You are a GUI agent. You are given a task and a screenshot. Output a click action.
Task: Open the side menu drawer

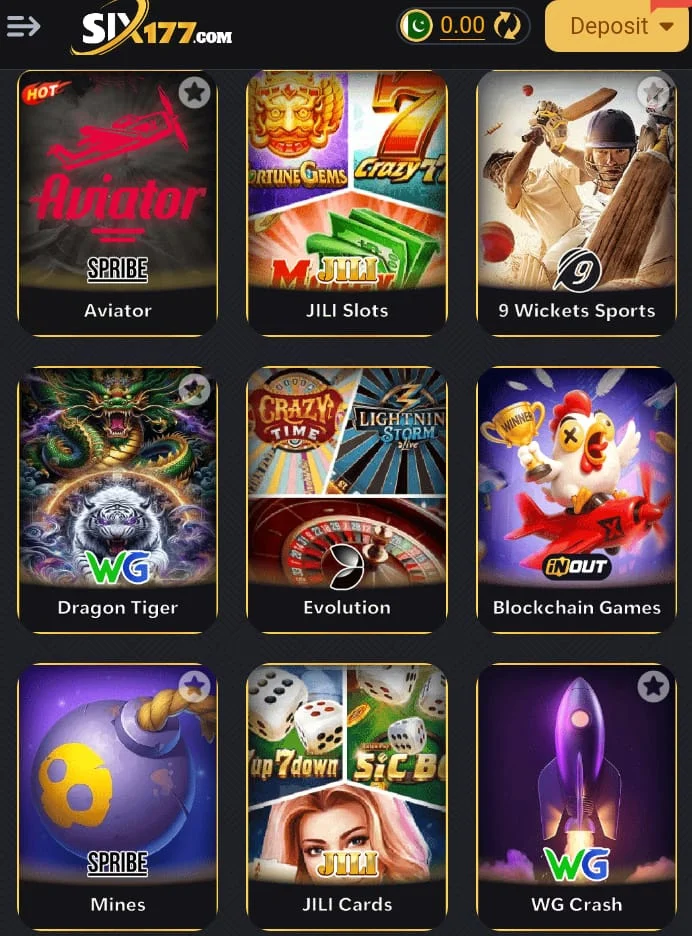coord(23,26)
